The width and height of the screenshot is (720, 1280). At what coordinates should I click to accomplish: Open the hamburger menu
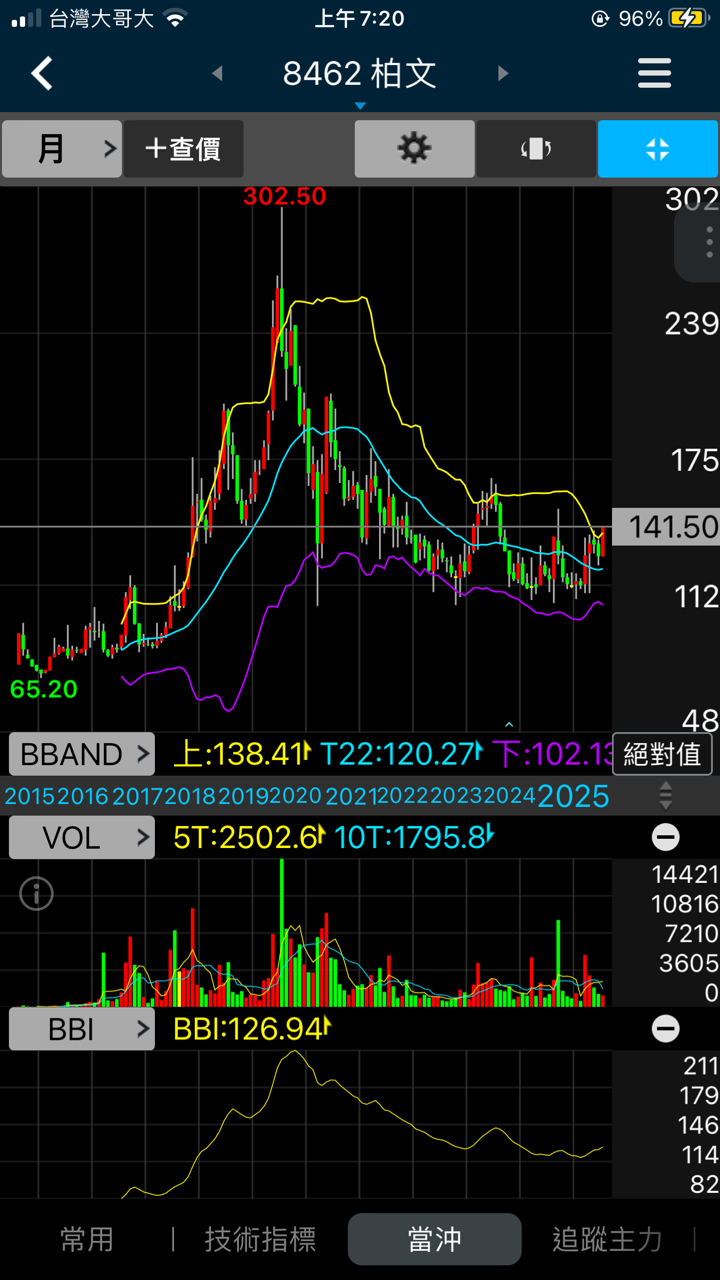(654, 73)
